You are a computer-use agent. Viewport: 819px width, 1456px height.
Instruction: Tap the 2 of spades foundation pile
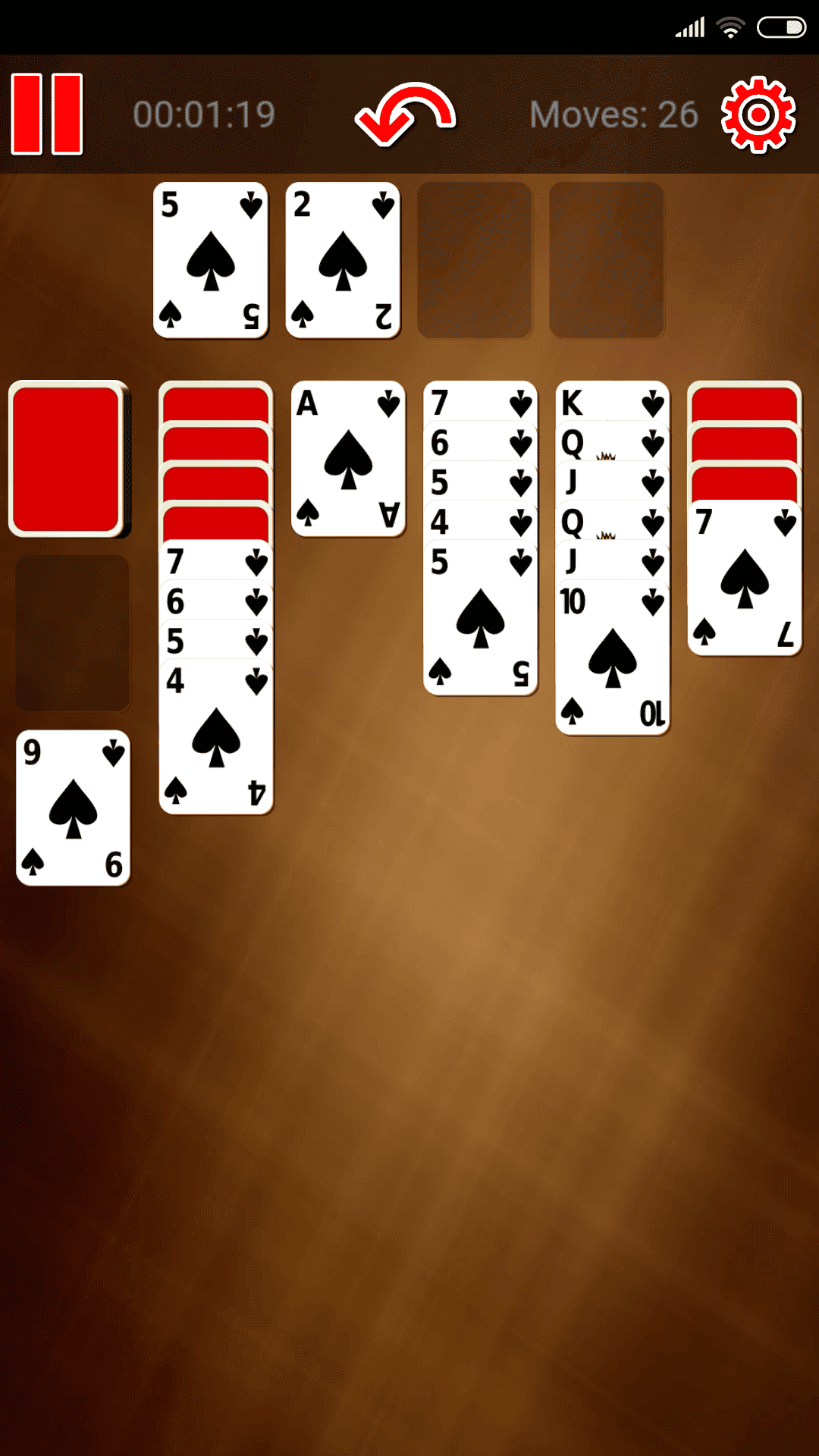pos(343,260)
